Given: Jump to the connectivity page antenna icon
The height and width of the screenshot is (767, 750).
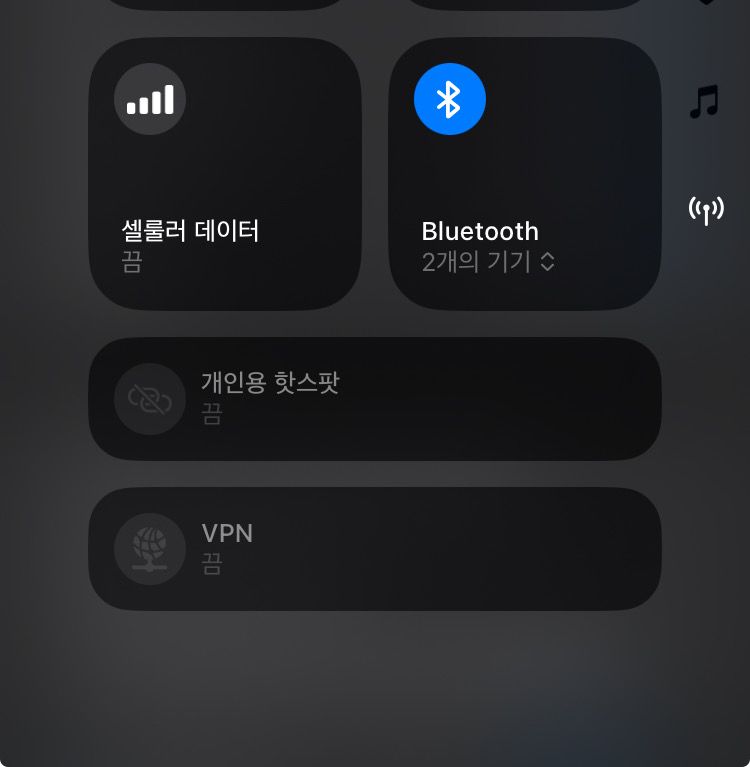Looking at the screenshot, I should click(706, 209).
